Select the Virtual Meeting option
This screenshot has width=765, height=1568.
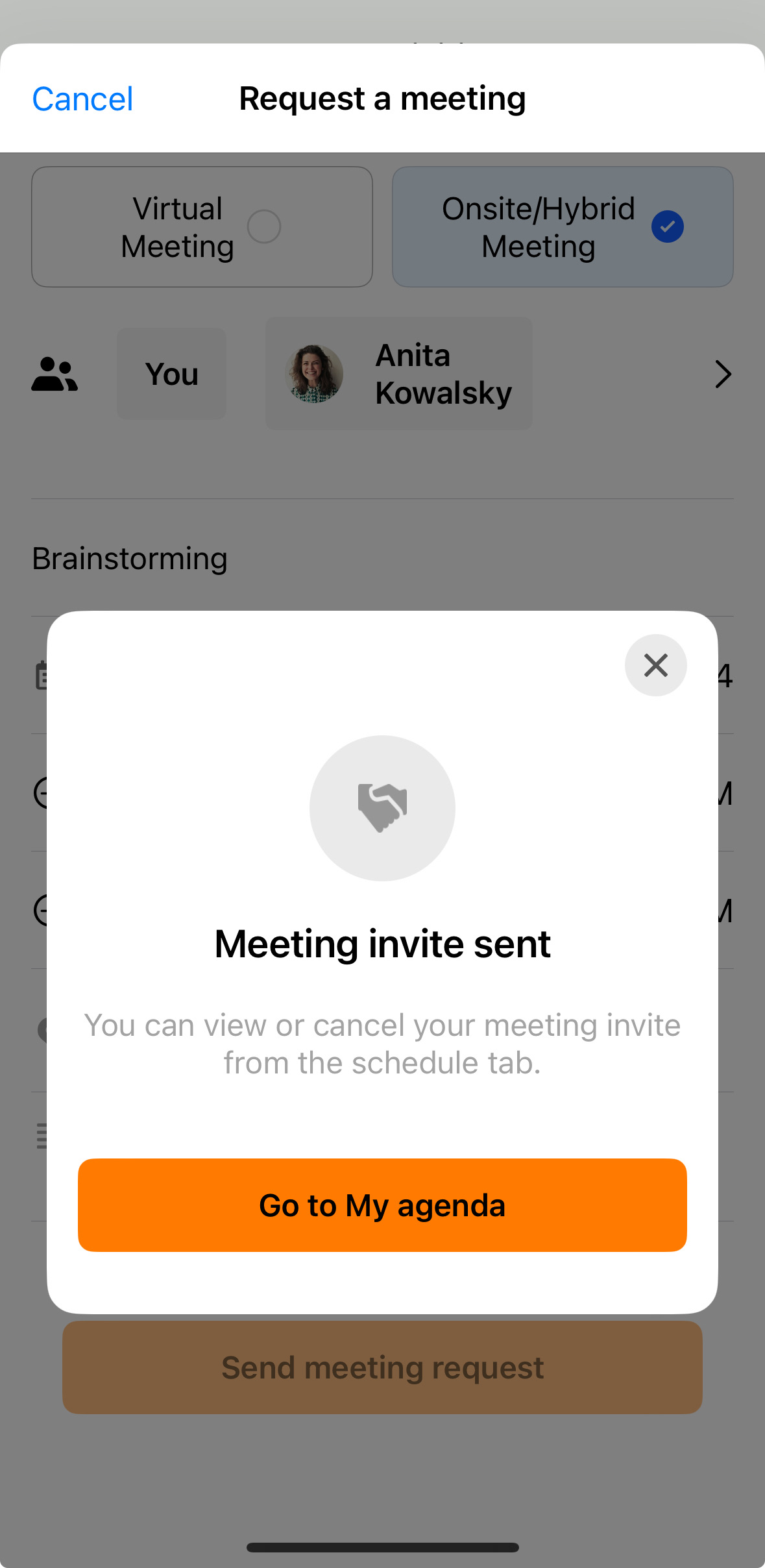point(202,227)
